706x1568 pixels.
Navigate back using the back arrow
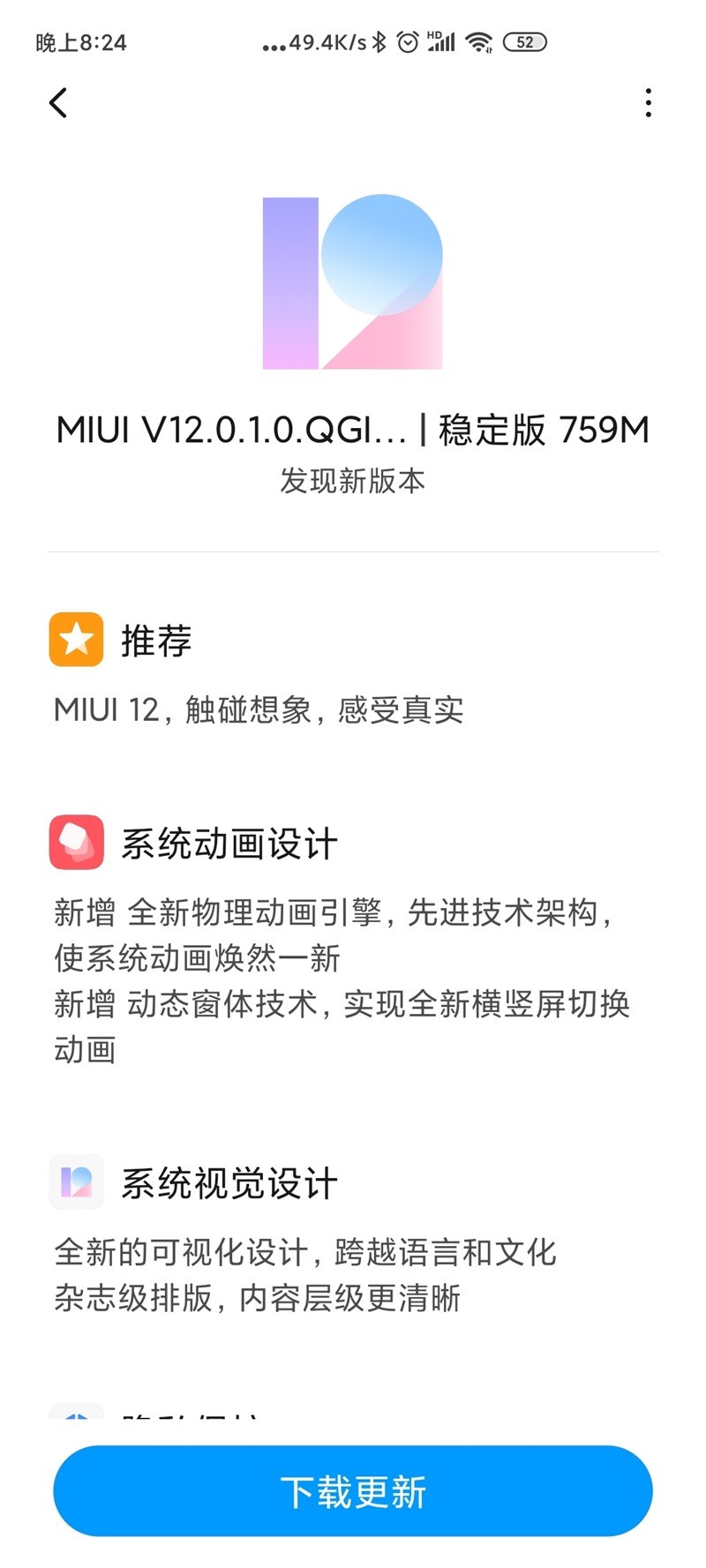pos(58,103)
